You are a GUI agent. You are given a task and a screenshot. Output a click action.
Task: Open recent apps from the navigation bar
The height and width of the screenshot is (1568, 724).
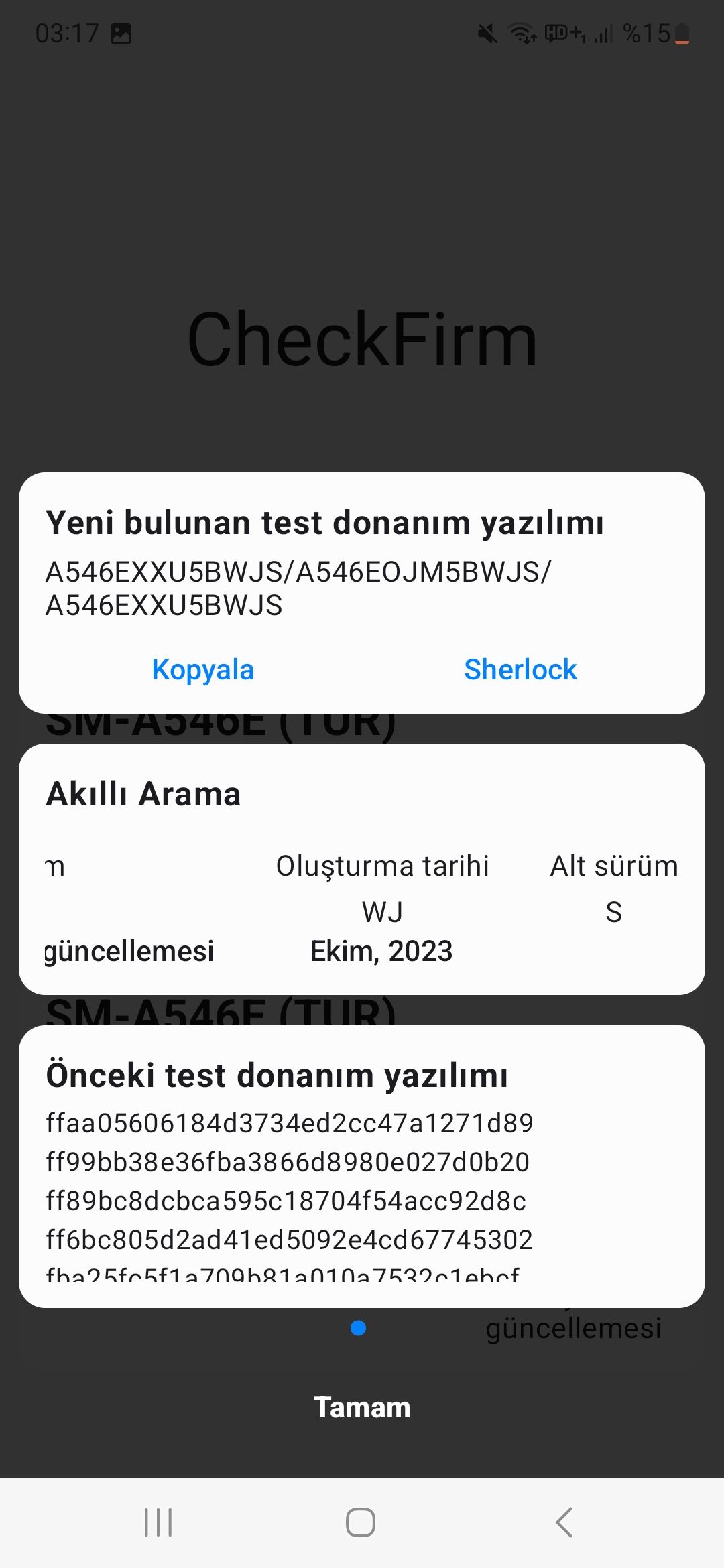[x=158, y=1522]
